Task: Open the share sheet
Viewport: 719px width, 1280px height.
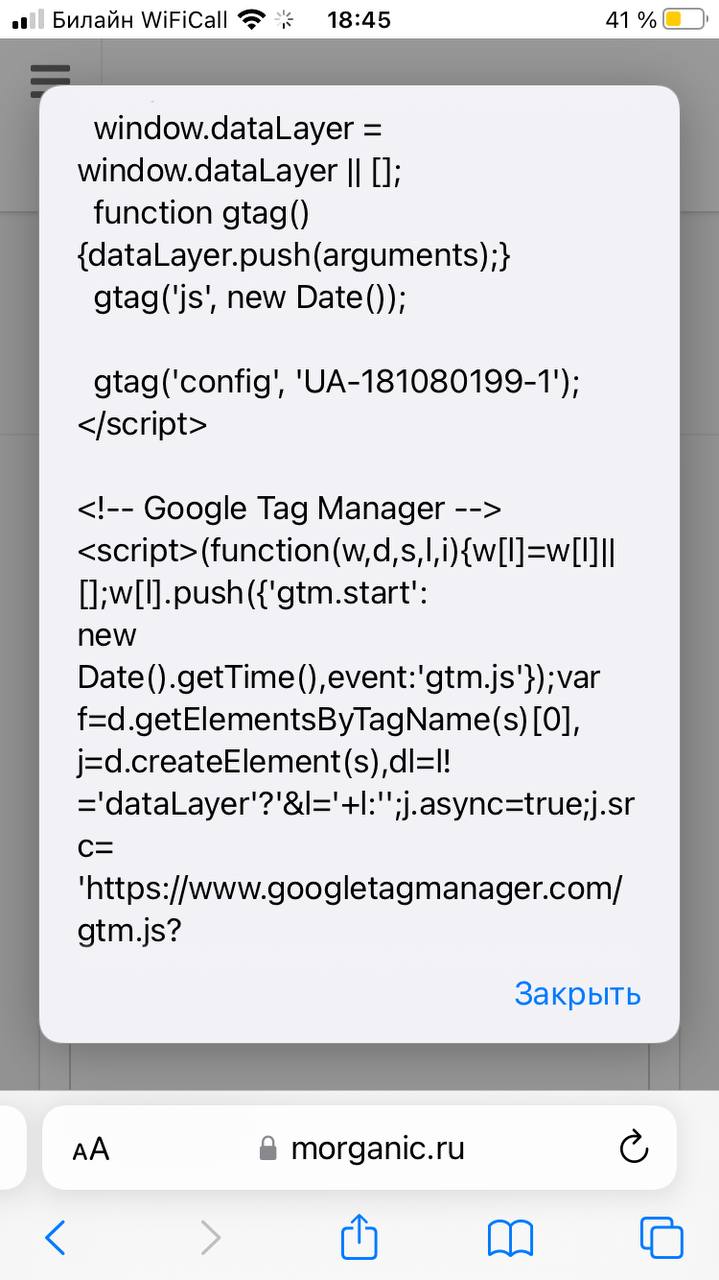Action: [359, 1238]
